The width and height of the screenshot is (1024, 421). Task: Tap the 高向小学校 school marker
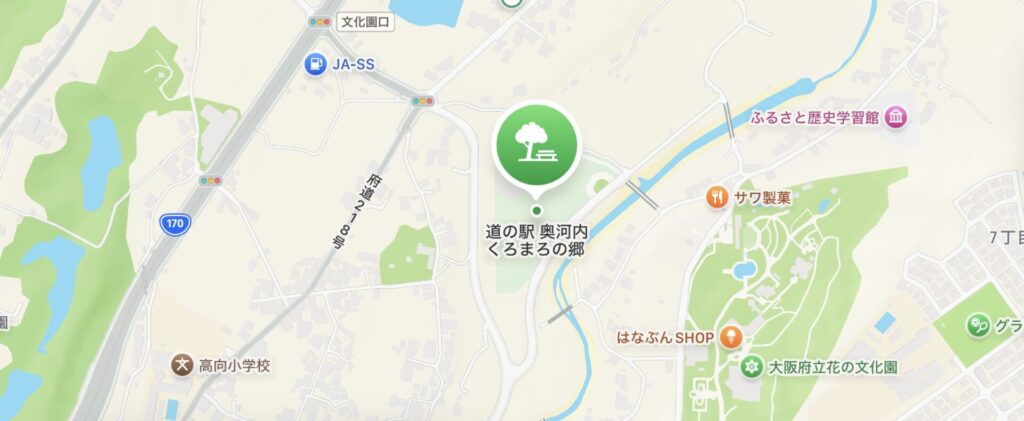(x=182, y=366)
